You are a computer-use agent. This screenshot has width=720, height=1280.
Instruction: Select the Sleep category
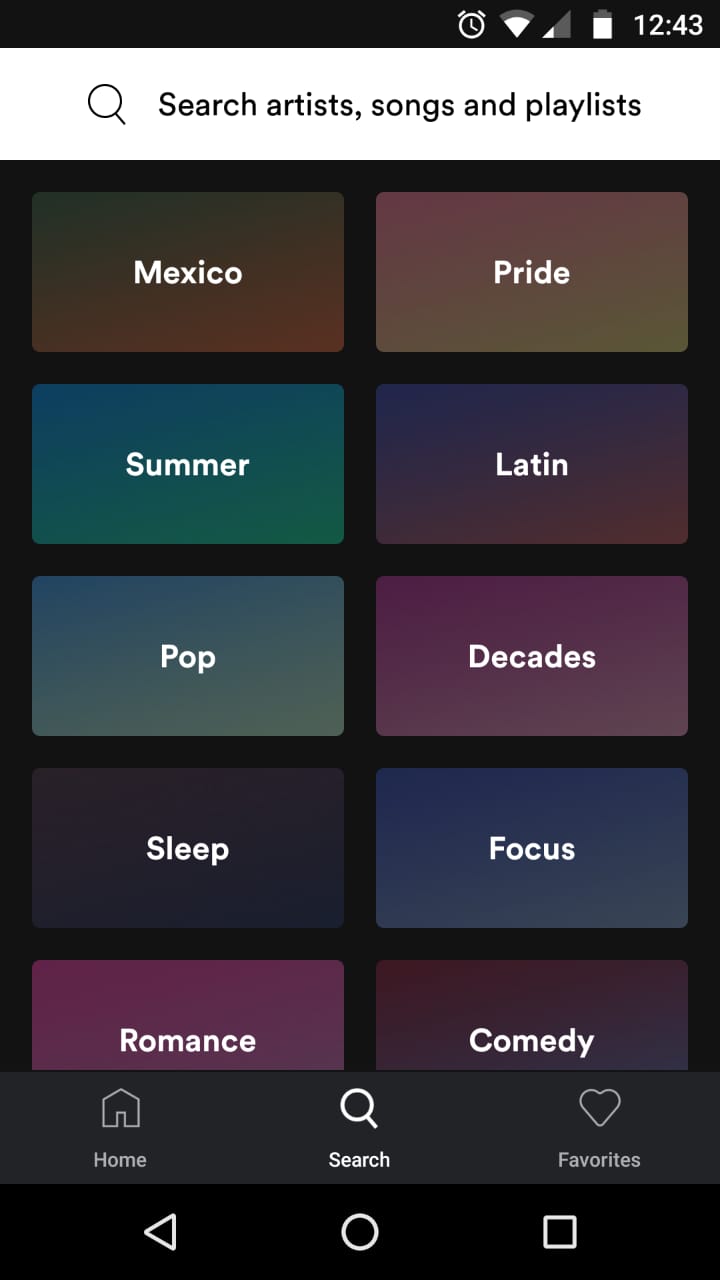(188, 848)
